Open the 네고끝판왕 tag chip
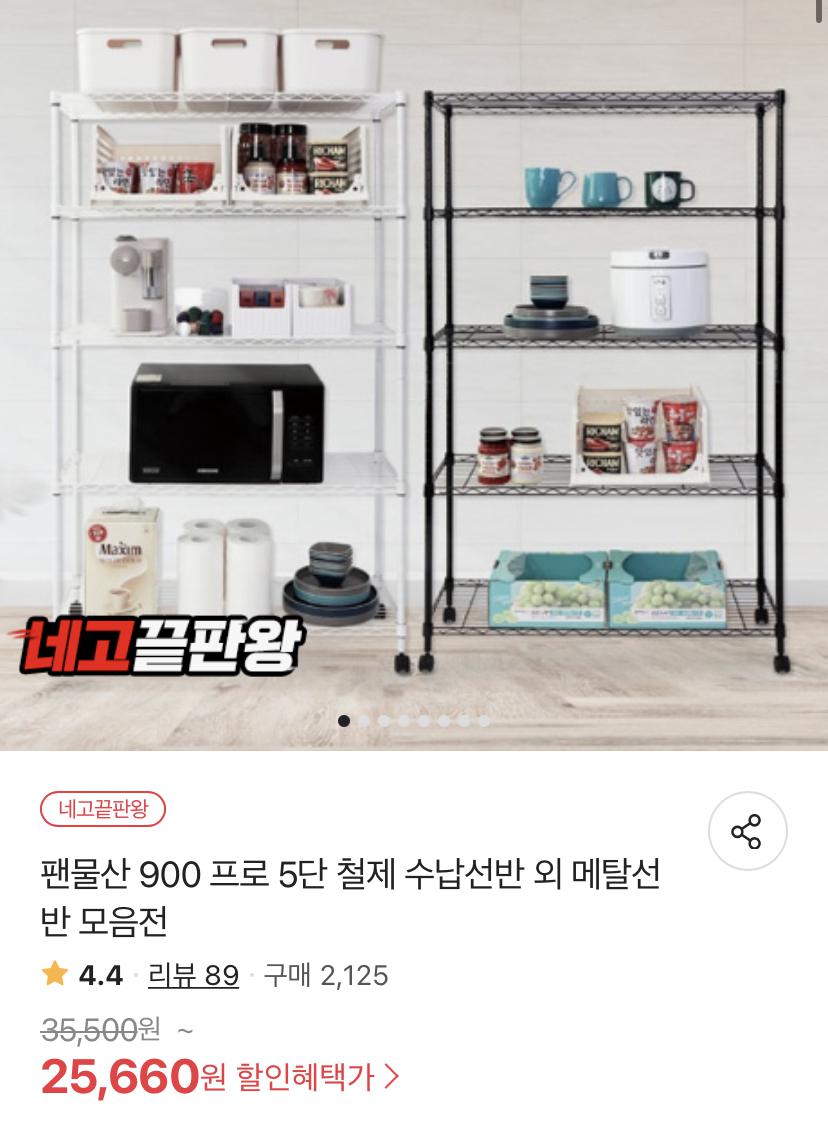Viewport: 828px width, 1123px height. [x=103, y=809]
